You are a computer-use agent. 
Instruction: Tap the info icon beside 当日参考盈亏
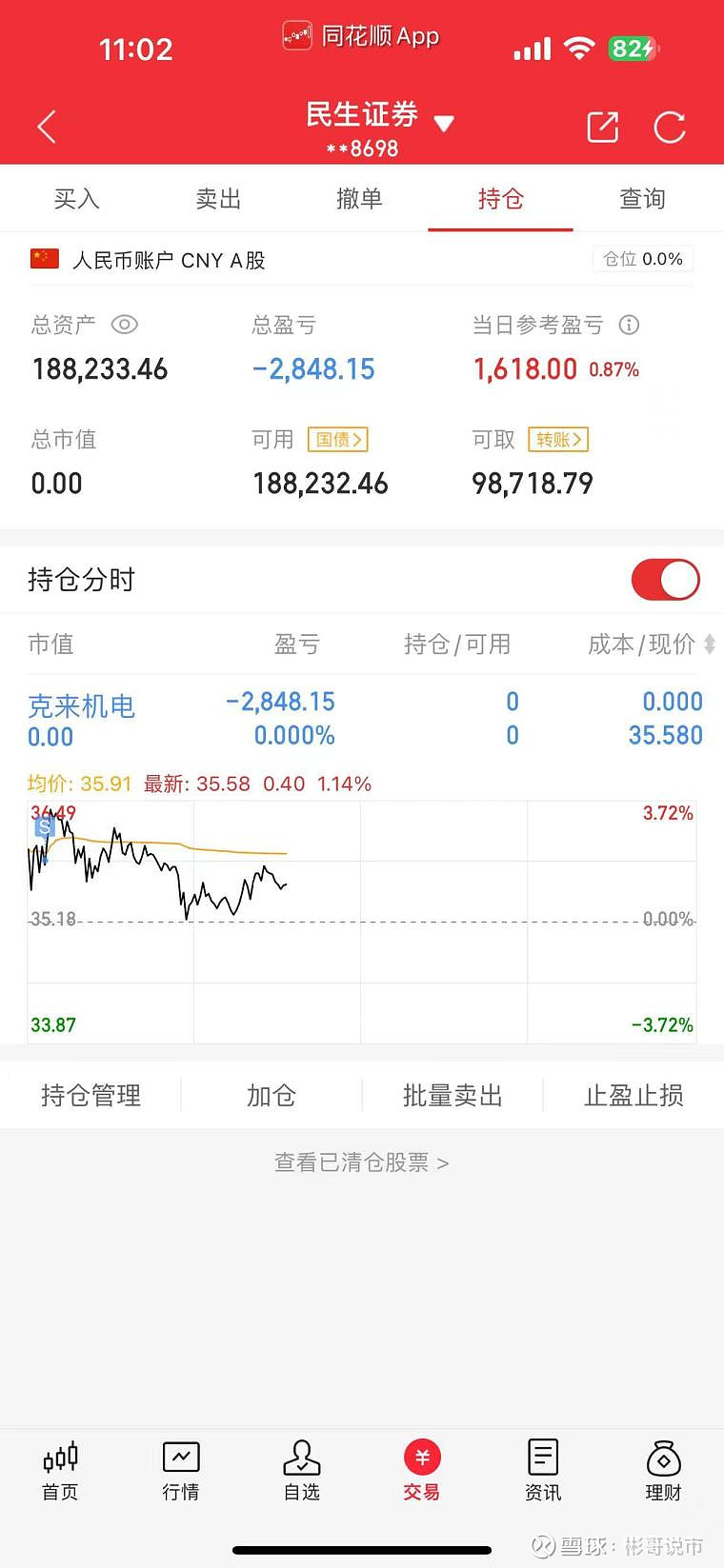coord(628,326)
